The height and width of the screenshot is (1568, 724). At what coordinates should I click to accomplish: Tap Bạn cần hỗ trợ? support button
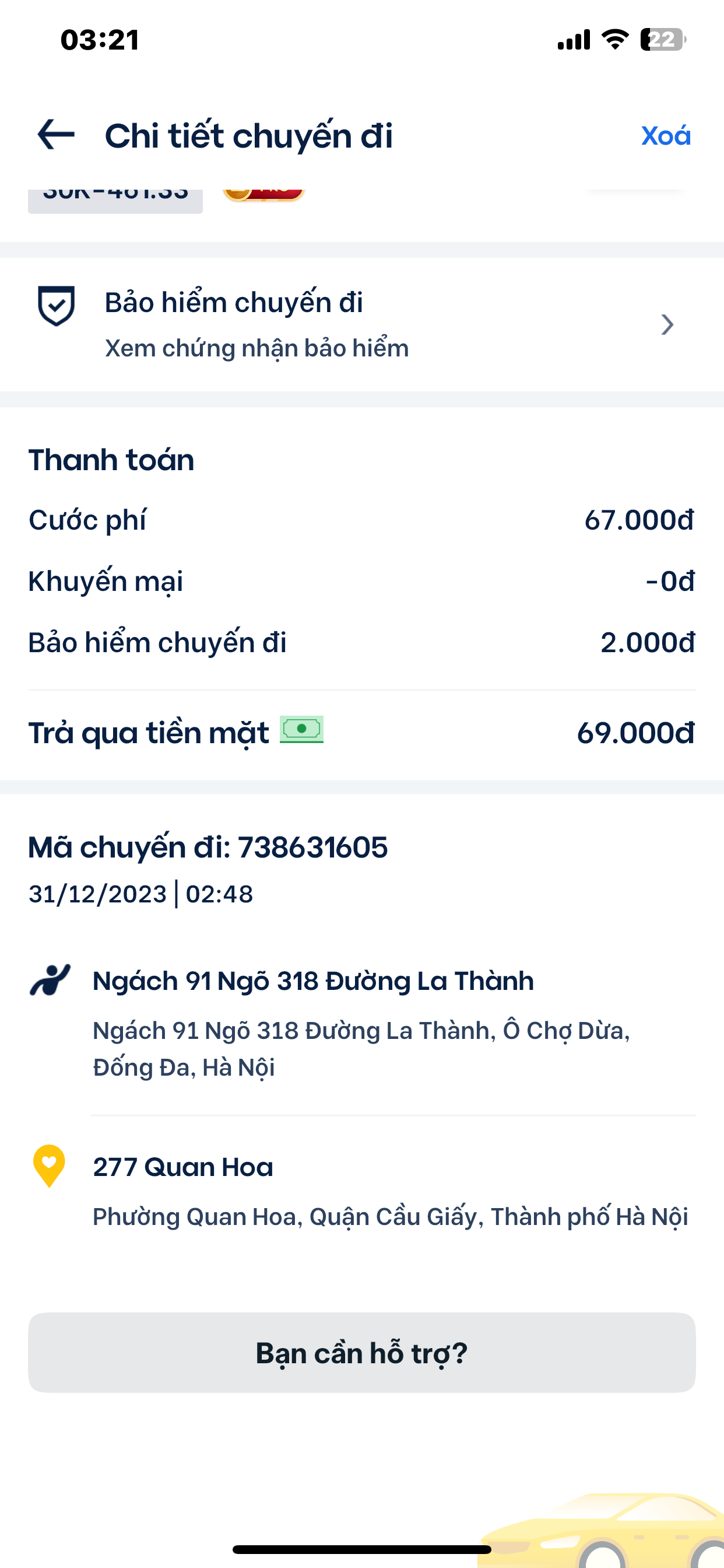[x=361, y=1353]
